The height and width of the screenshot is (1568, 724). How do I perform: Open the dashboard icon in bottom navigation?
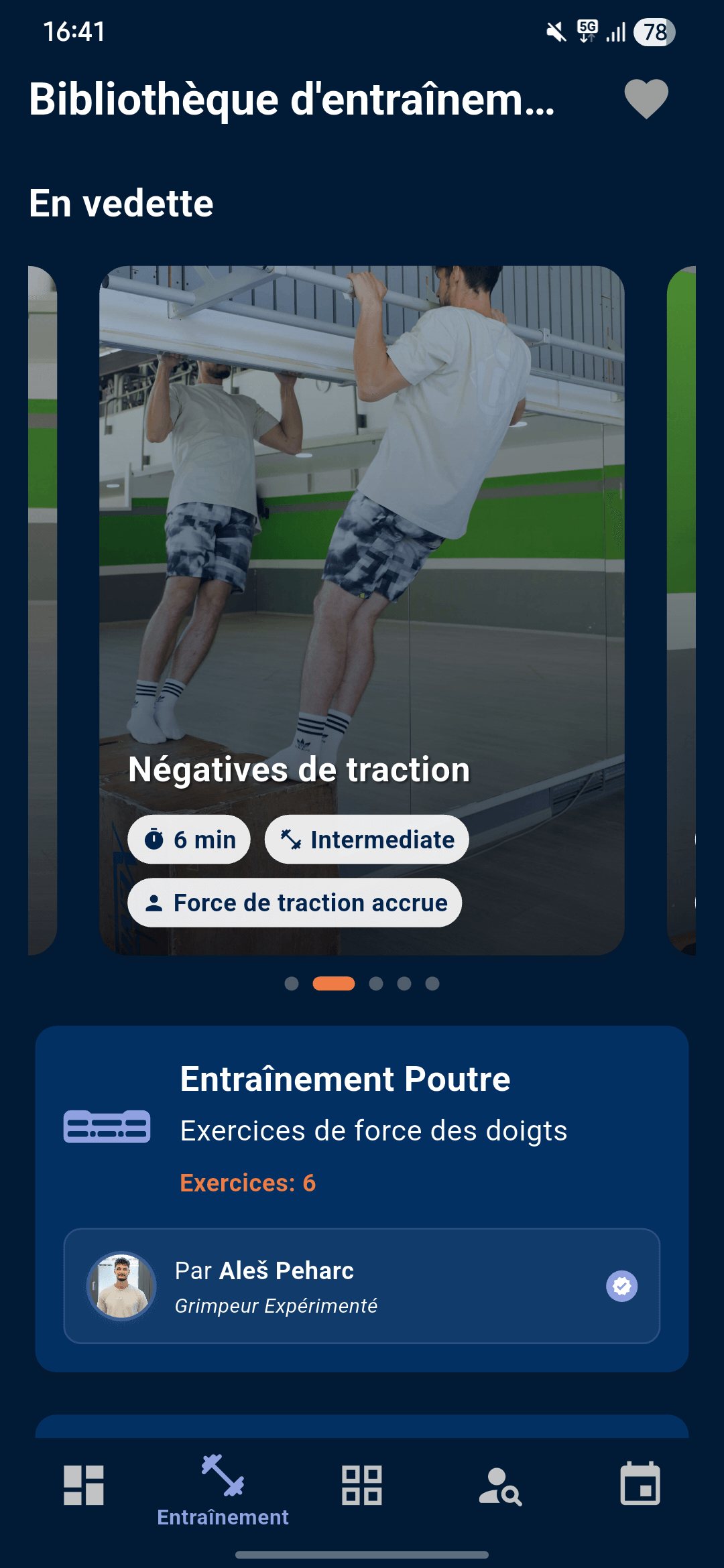(84, 1484)
